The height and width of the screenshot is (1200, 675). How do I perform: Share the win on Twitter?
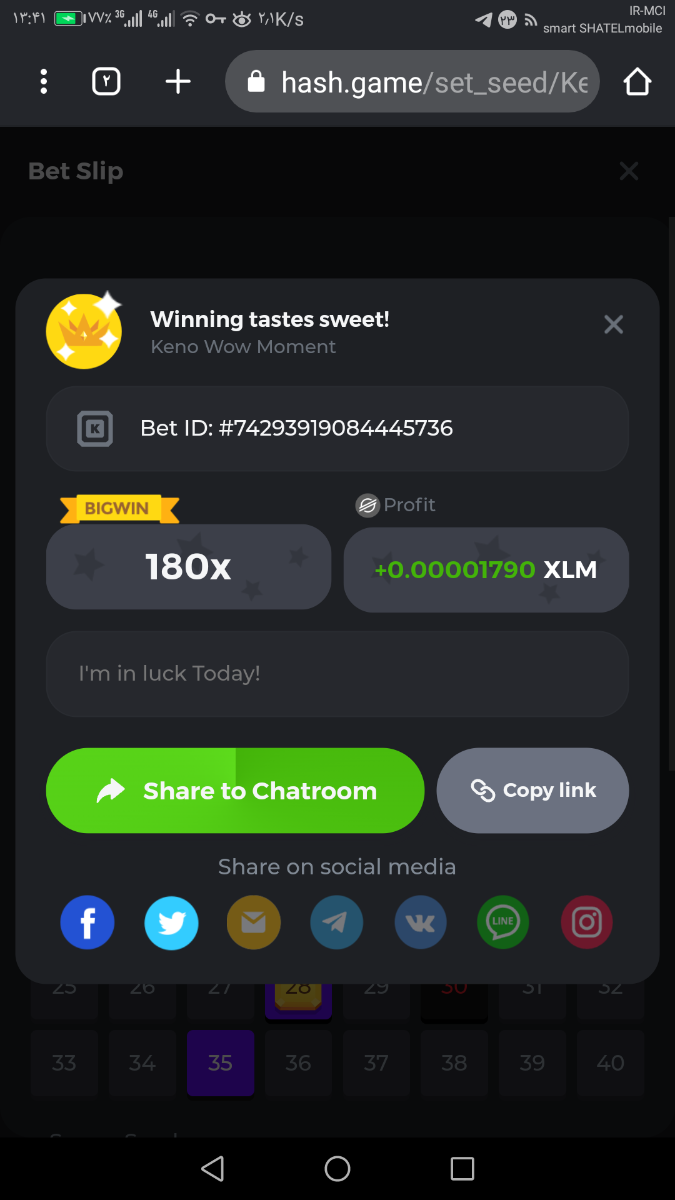pyautogui.click(x=171, y=922)
